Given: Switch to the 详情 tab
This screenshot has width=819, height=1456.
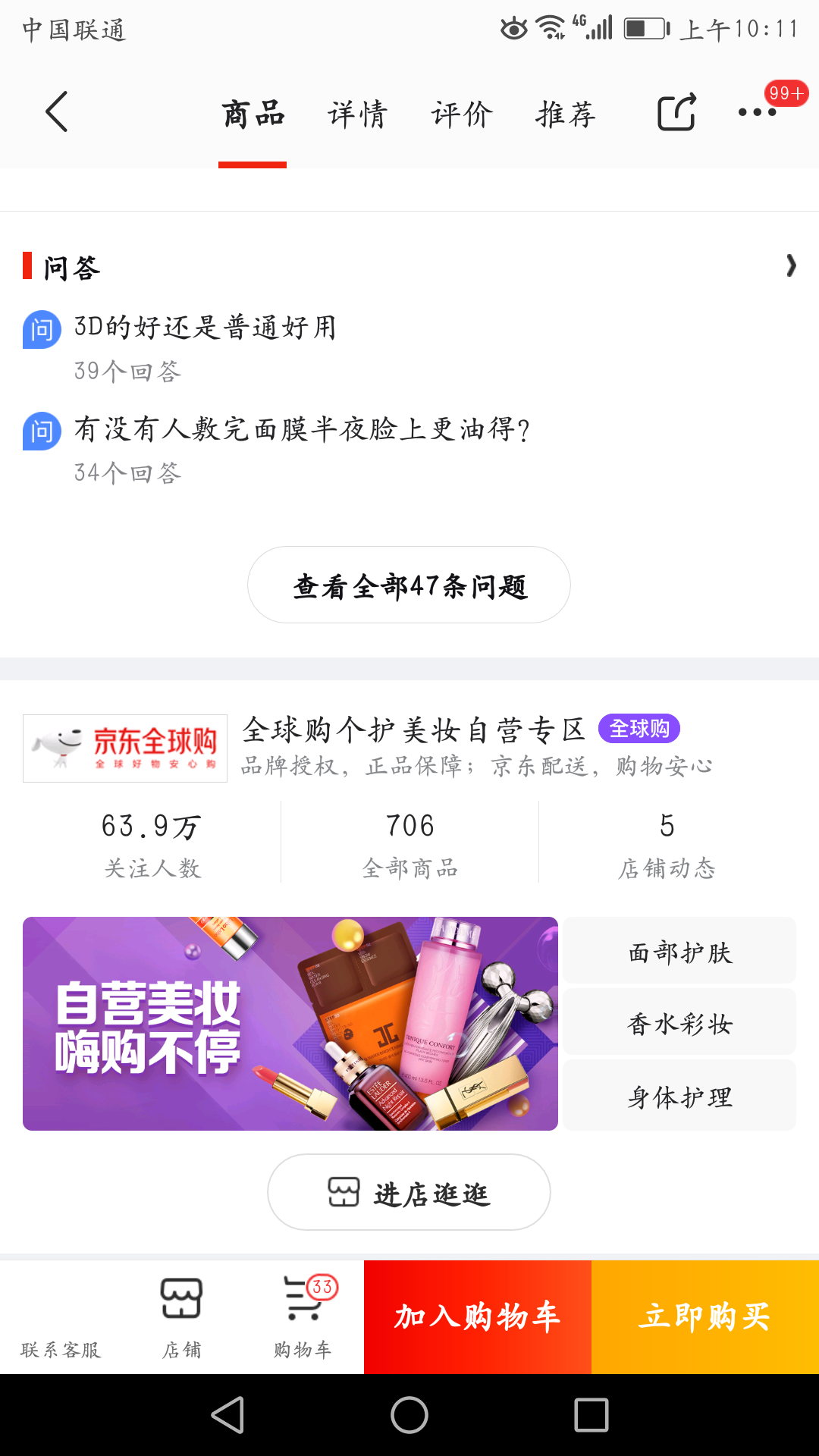Looking at the screenshot, I should coord(357,115).
